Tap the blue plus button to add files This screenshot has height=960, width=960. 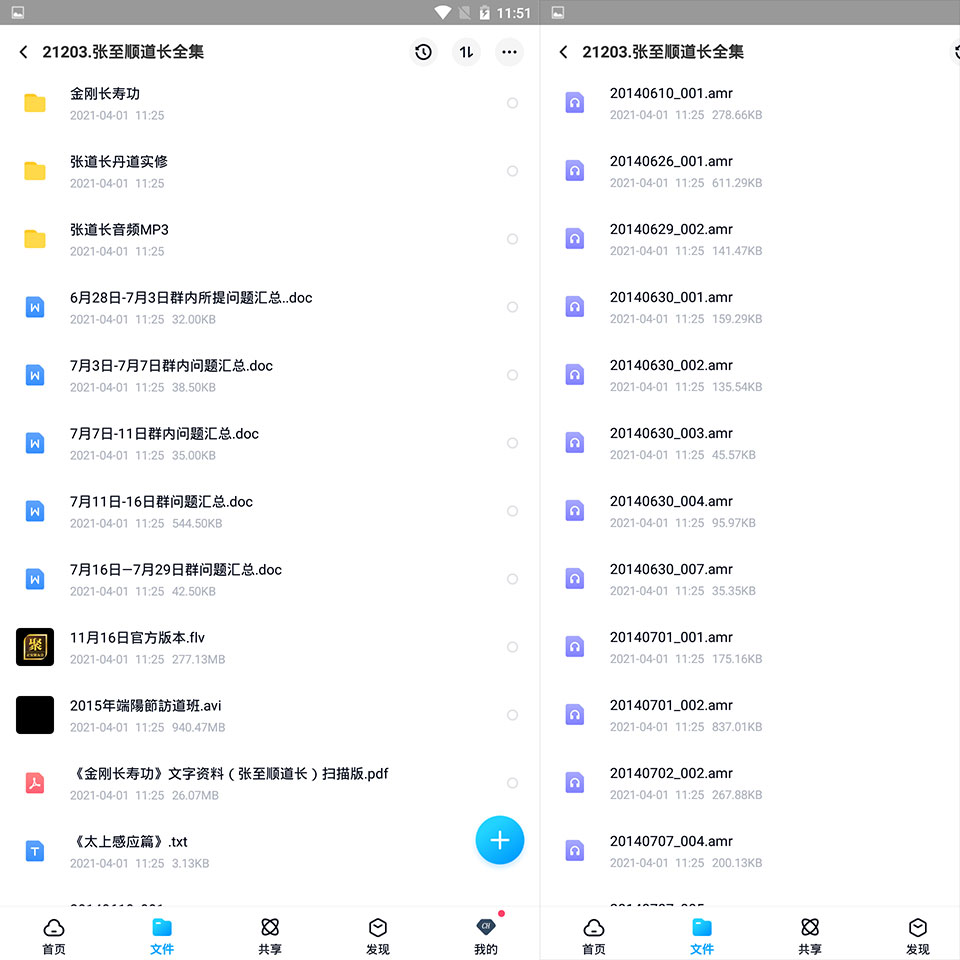click(500, 840)
